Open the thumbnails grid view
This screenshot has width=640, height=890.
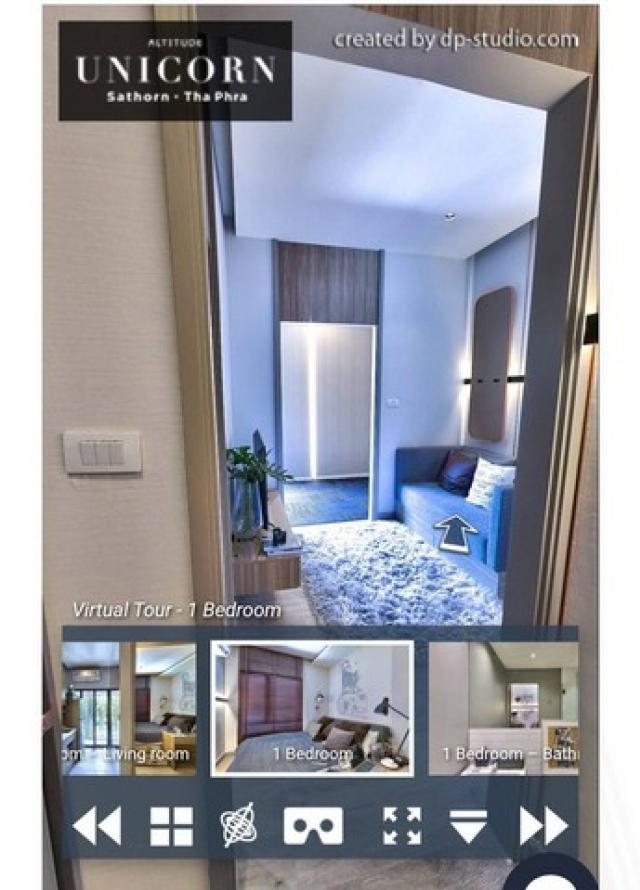coord(171,826)
